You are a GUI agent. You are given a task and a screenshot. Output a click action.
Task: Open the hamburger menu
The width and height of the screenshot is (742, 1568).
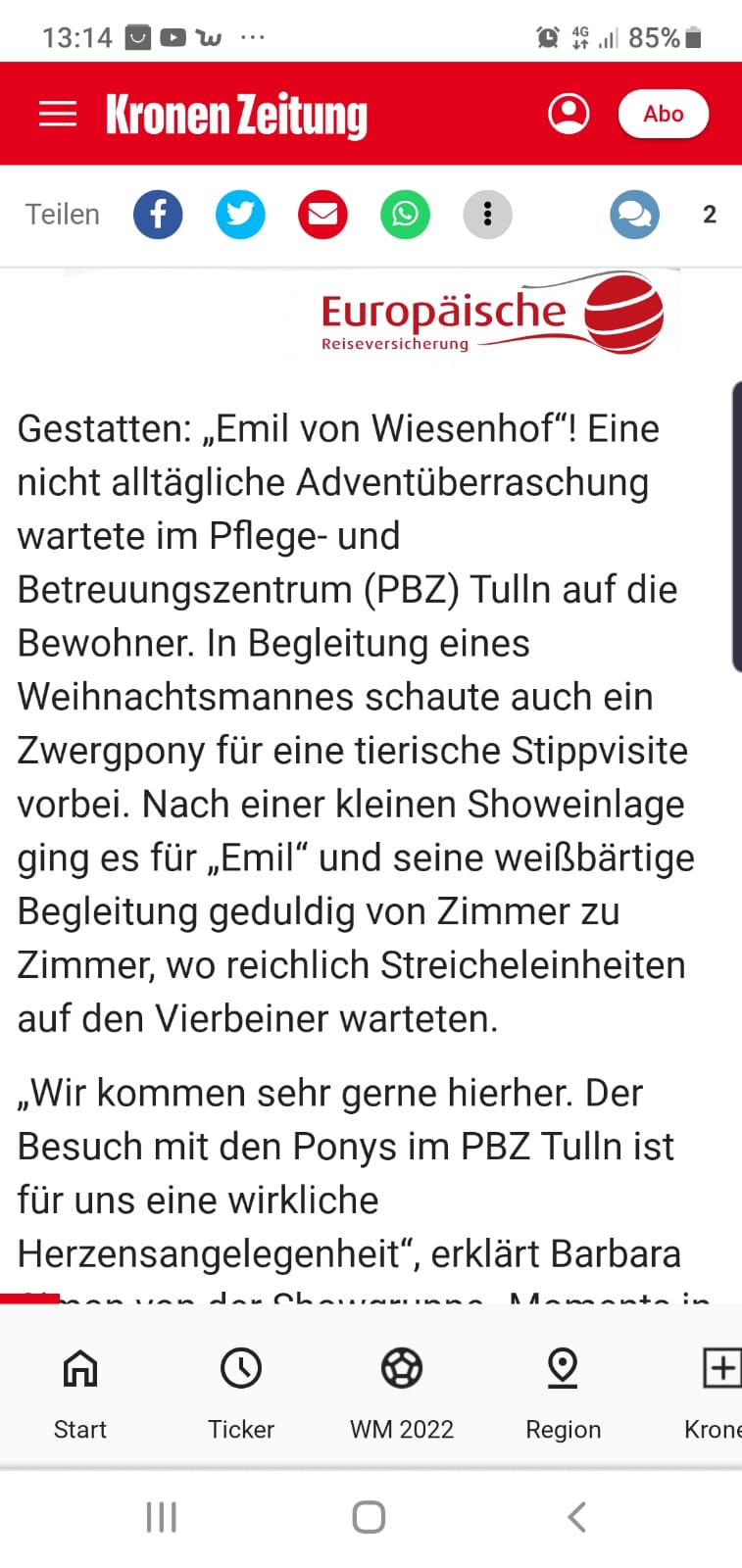click(57, 114)
